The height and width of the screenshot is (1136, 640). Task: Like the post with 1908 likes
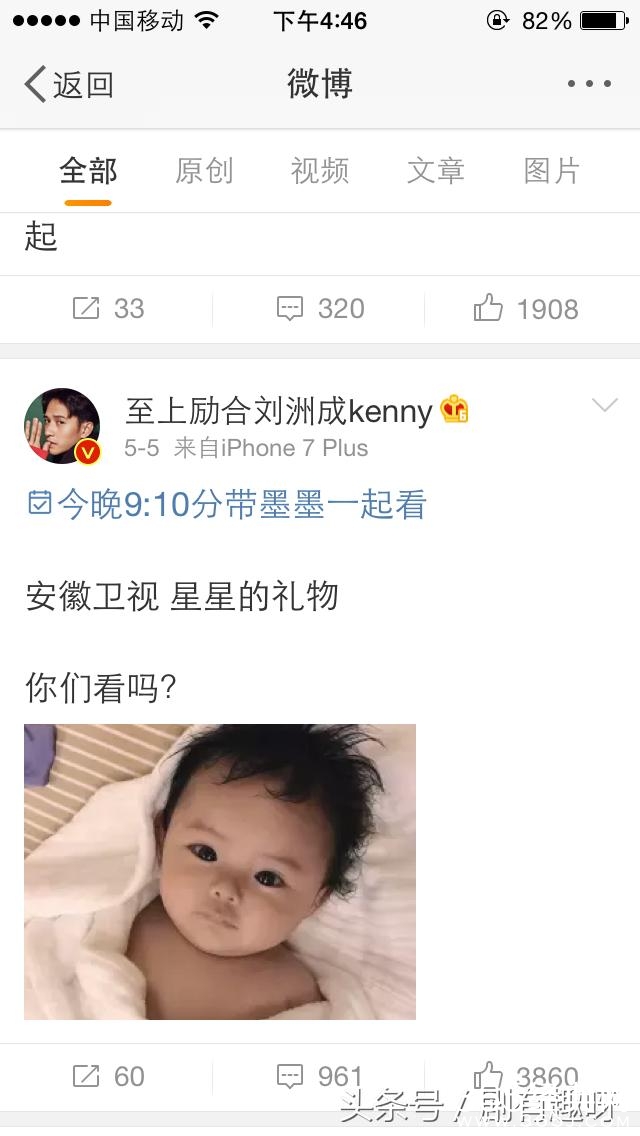pos(526,309)
